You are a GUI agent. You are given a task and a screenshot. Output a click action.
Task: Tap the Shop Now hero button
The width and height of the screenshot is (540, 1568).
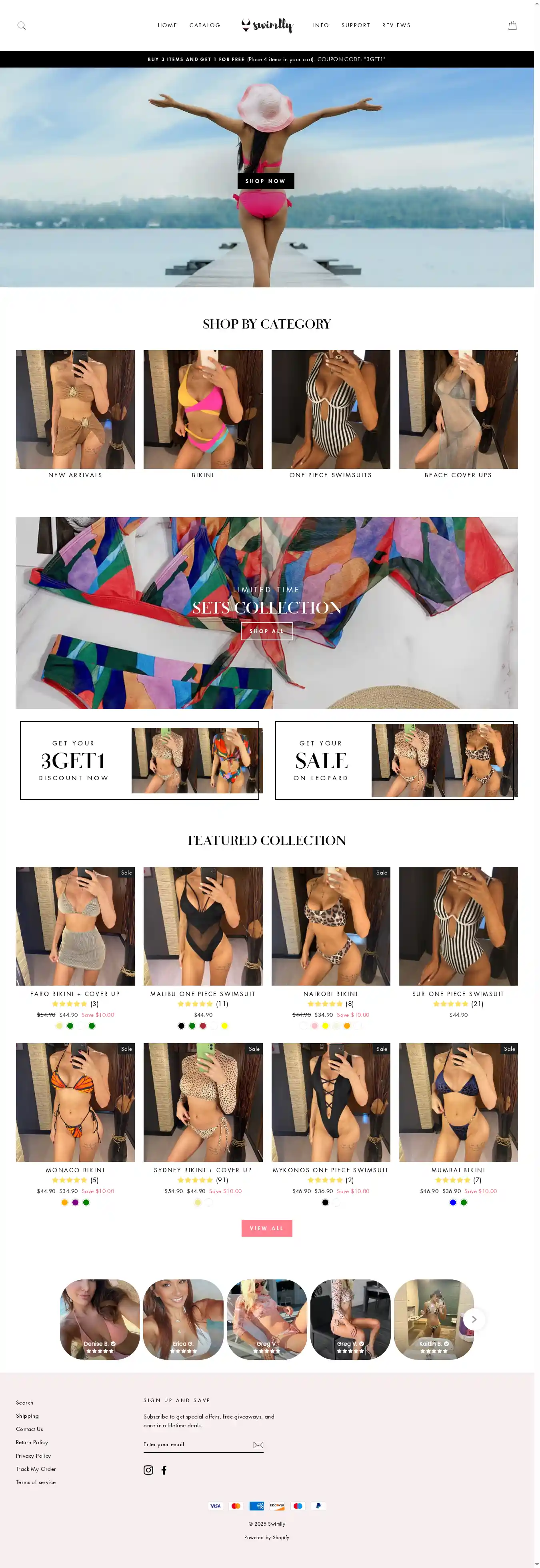pyautogui.click(x=265, y=181)
